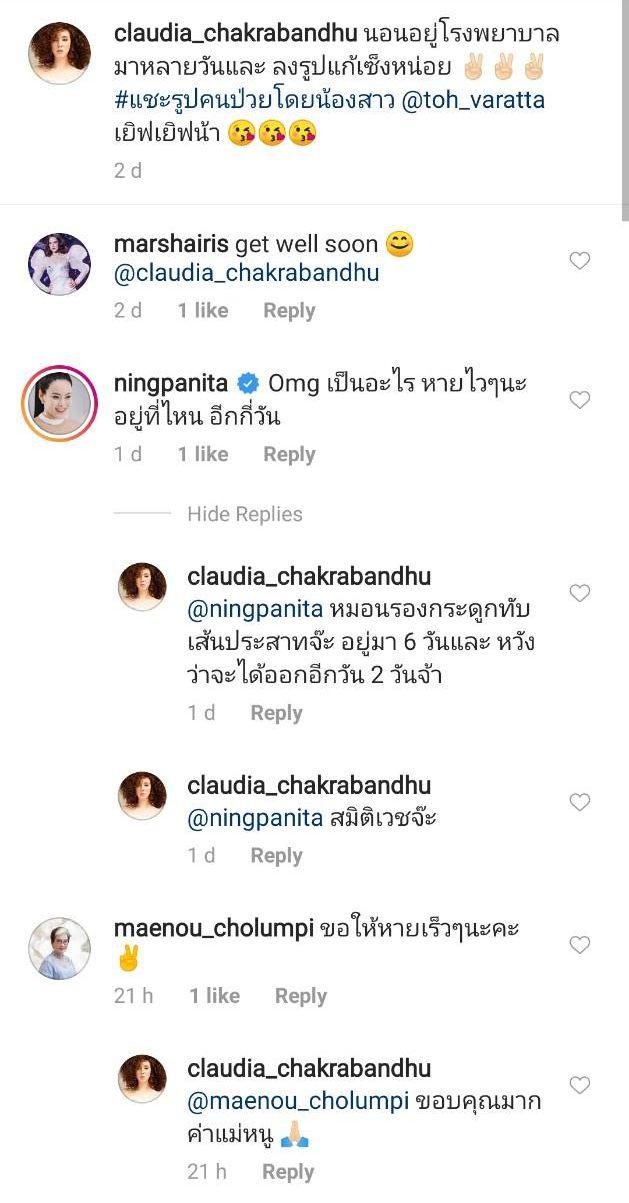Viewport: 629px width, 1203px height.
Task: Open marshairis's profile picture
Action: [x=59, y=264]
